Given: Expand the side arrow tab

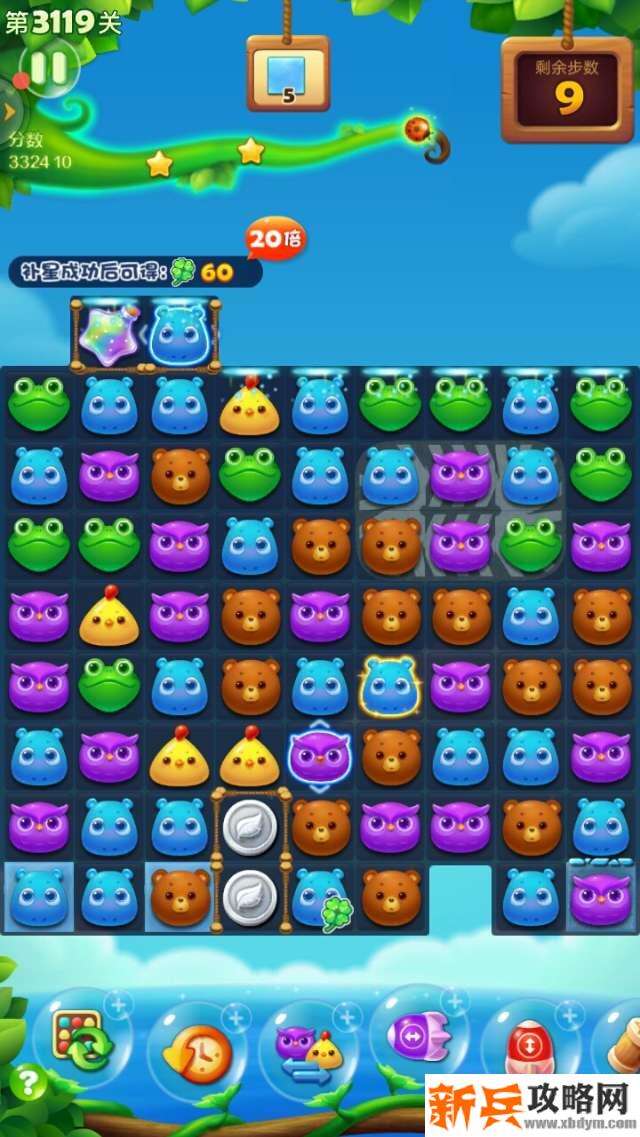Looking at the screenshot, I should [x=9, y=112].
